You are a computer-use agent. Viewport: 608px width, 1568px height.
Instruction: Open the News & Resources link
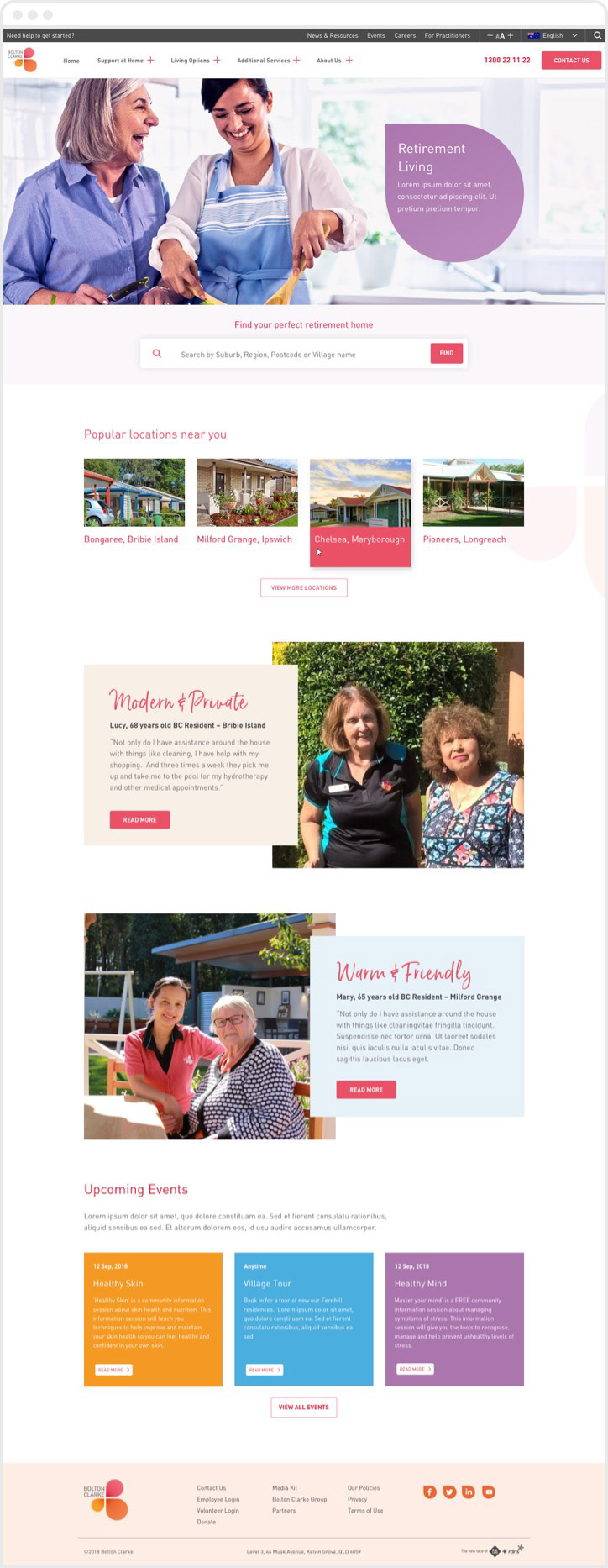coord(332,35)
